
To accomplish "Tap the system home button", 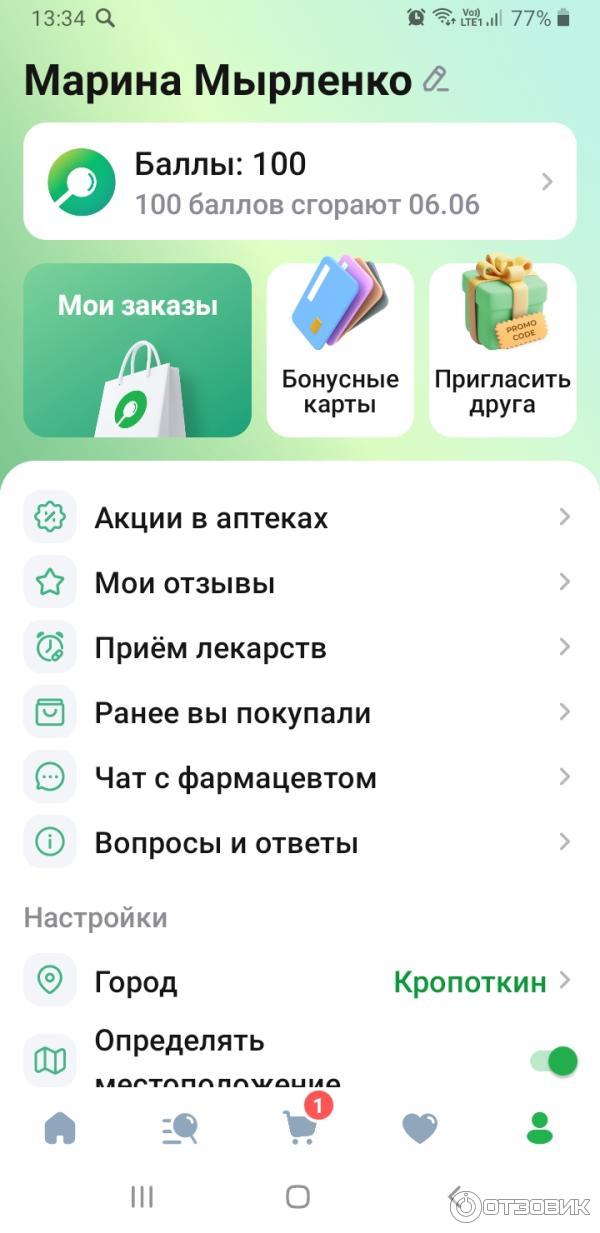I will [x=298, y=1197].
